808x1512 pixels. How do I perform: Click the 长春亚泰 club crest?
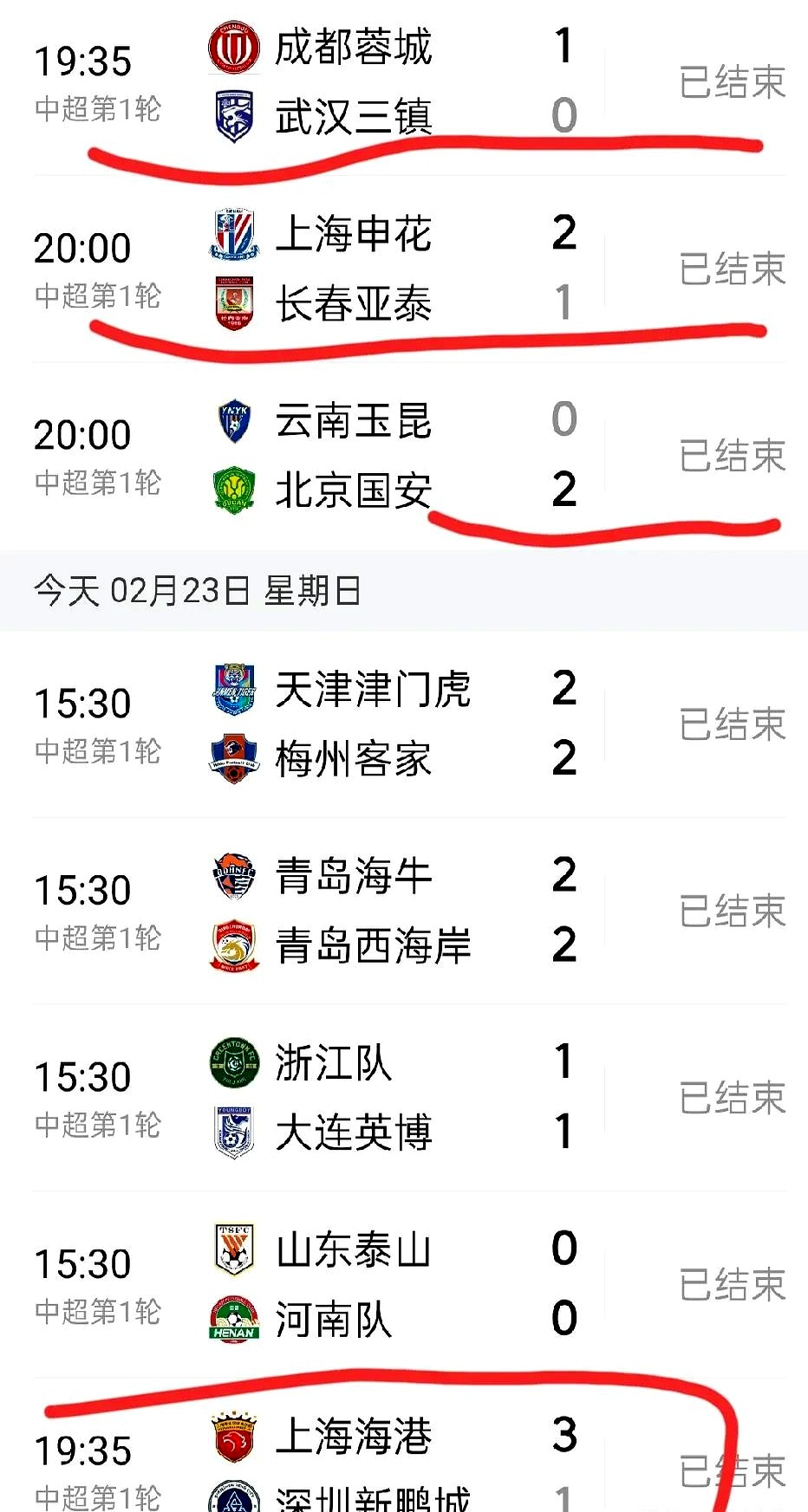coord(232,299)
